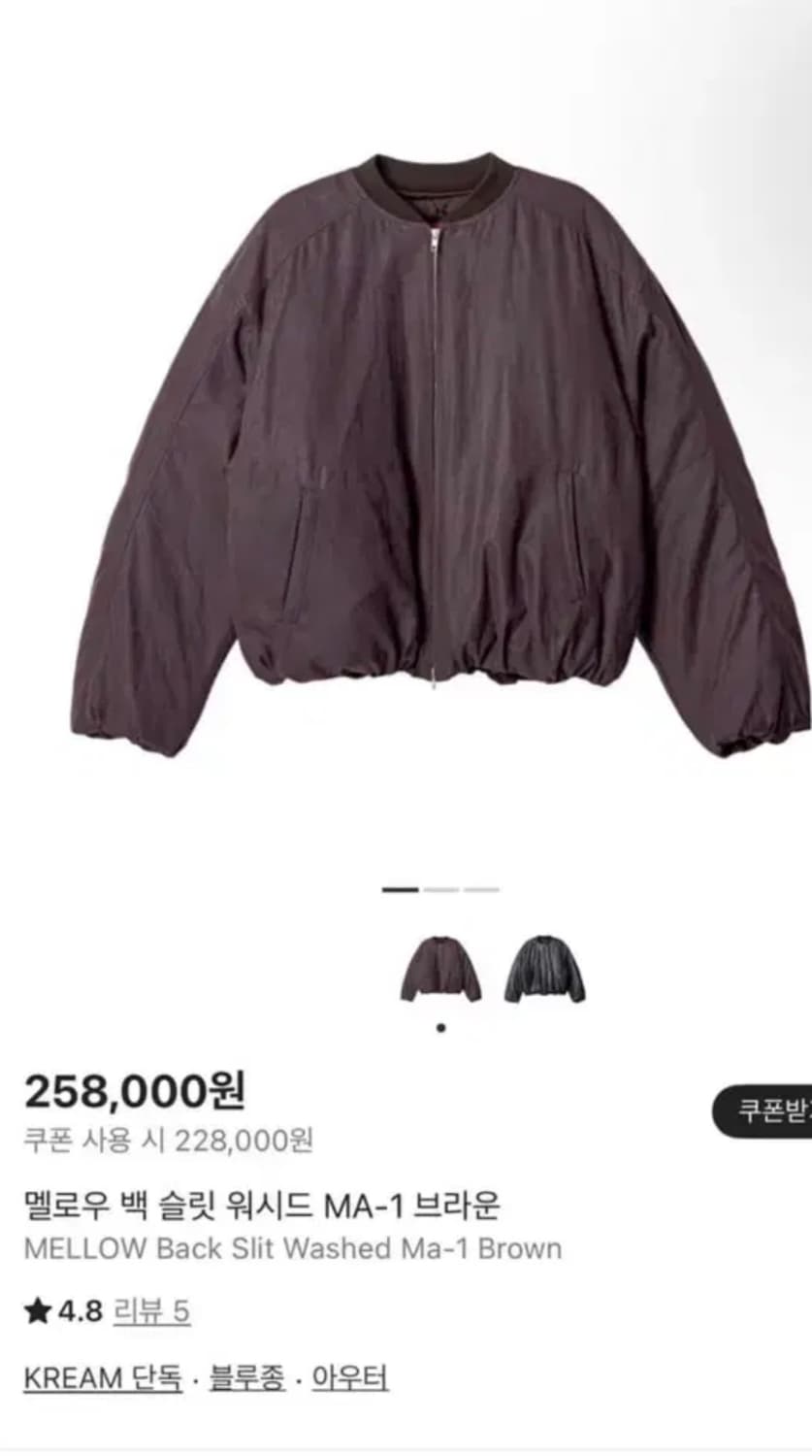Select the black jacket thumbnail
The width and height of the screenshot is (812, 1456).
click(x=543, y=968)
